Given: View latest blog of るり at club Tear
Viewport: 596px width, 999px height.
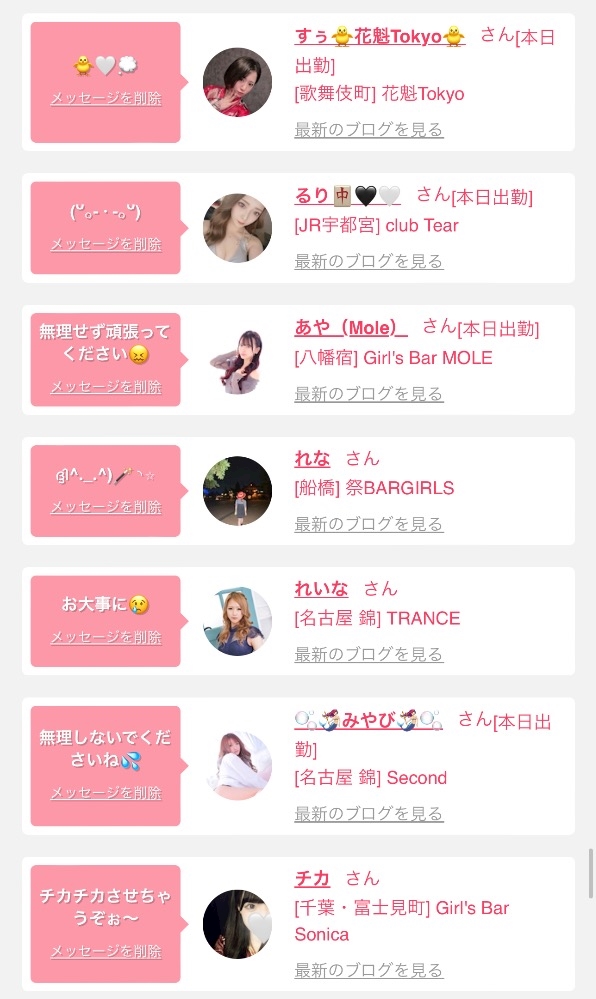Looking at the screenshot, I should tap(368, 261).
